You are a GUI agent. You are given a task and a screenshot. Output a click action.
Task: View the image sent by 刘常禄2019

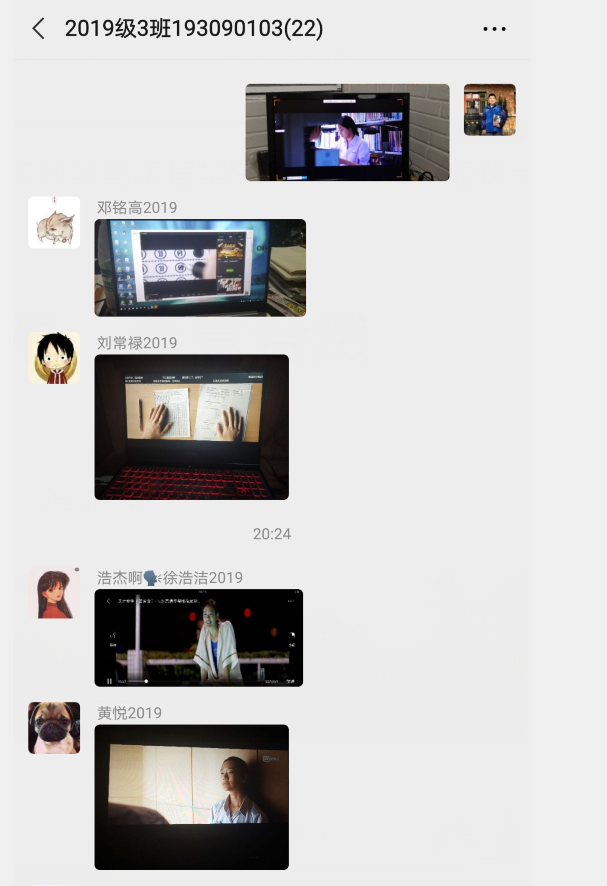(x=191, y=427)
